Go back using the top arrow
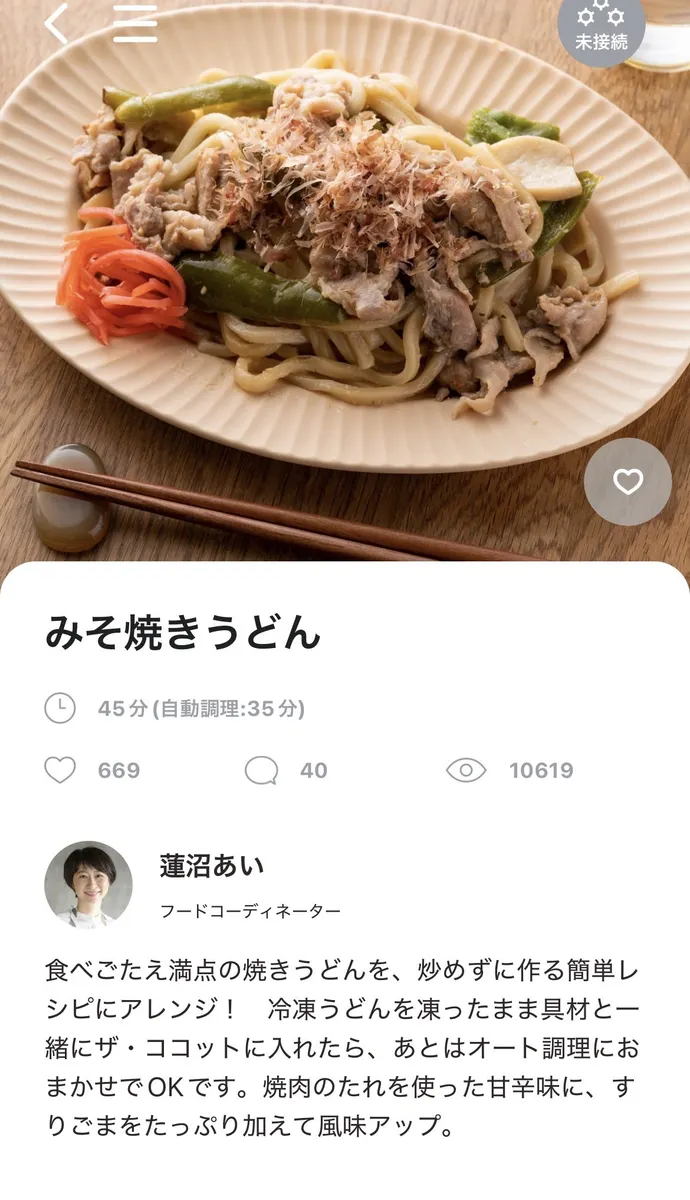 click(56, 24)
